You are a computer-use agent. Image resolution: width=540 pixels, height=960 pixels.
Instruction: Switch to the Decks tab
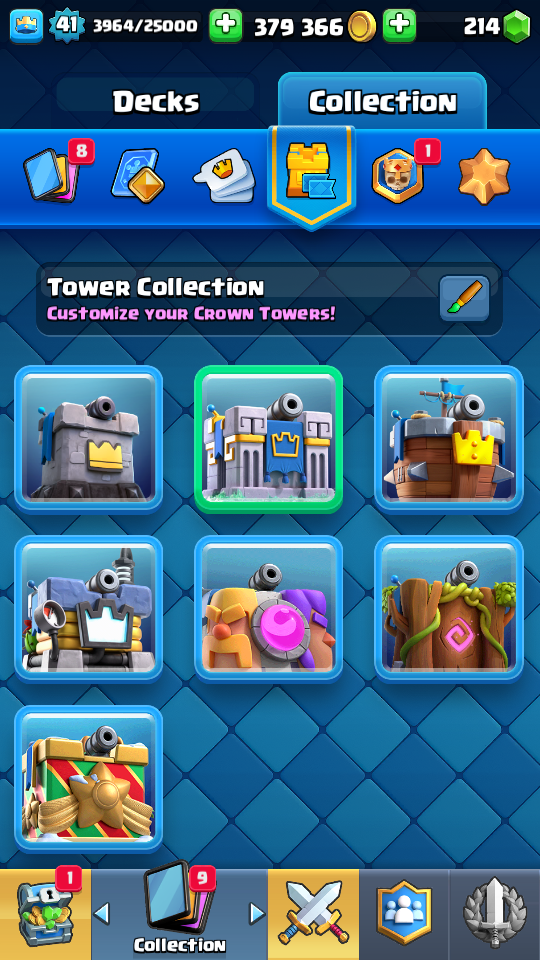tap(156, 102)
